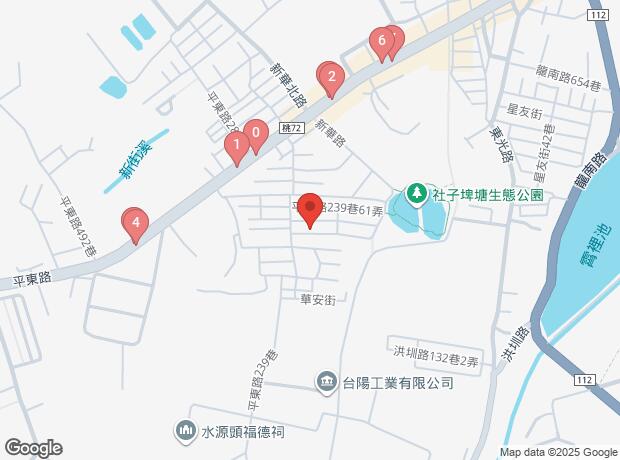Tap map marker numbered 0
Image resolution: width=620 pixels, height=460 pixels.
pyautogui.click(x=256, y=136)
